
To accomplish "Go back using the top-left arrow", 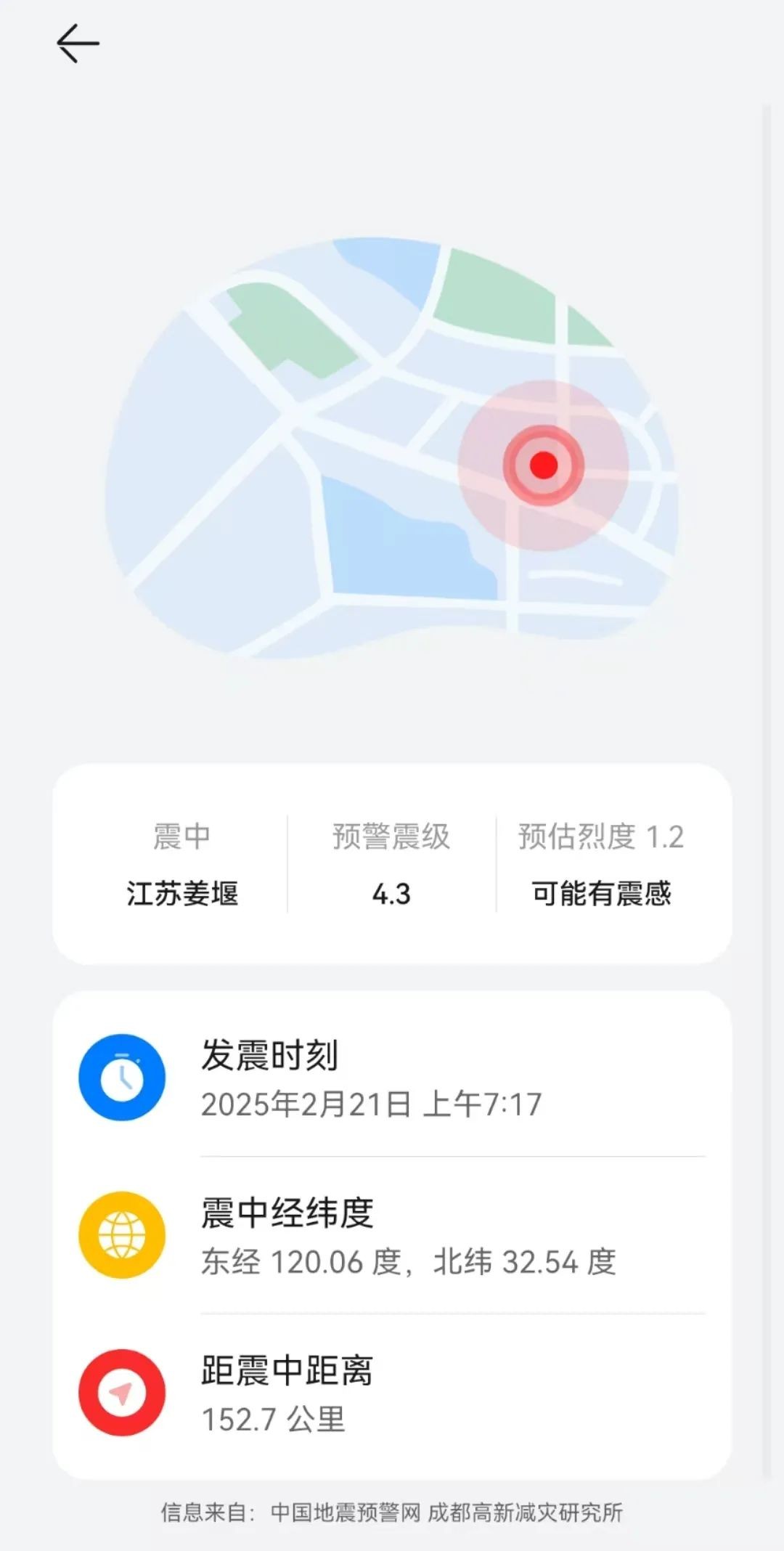I will [78, 44].
